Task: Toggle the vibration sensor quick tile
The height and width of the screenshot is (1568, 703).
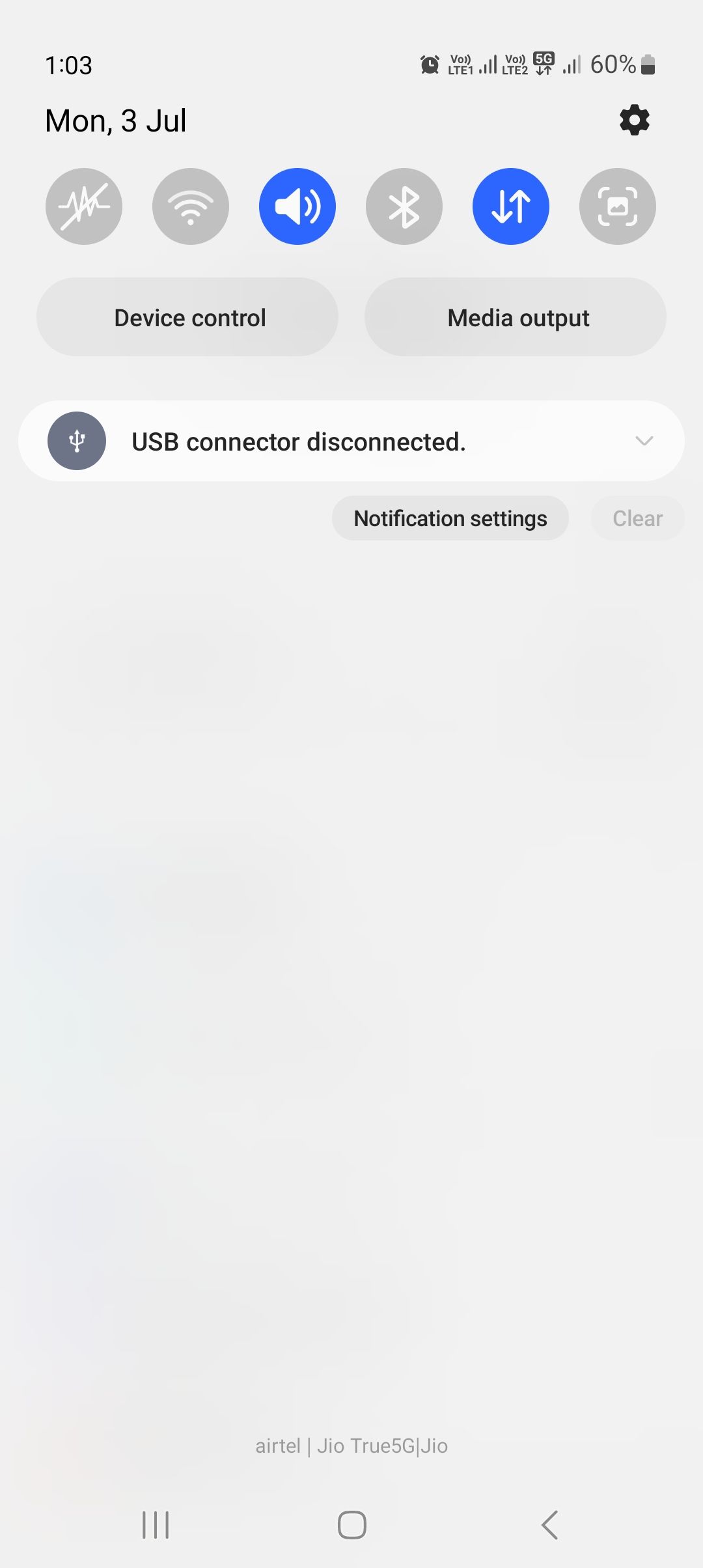Action: [83, 206]
